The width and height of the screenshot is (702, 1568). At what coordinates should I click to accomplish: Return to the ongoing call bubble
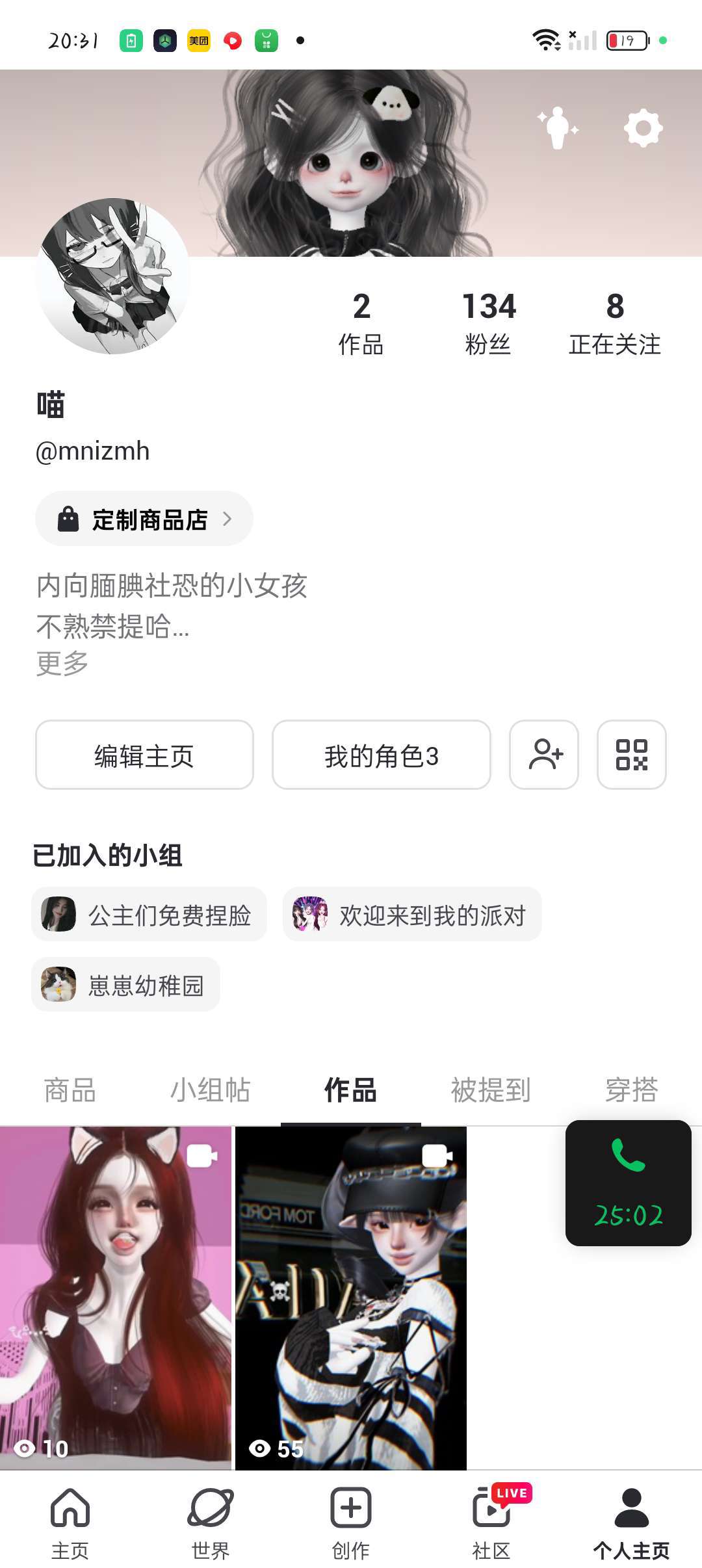(x=629, y=1183)
